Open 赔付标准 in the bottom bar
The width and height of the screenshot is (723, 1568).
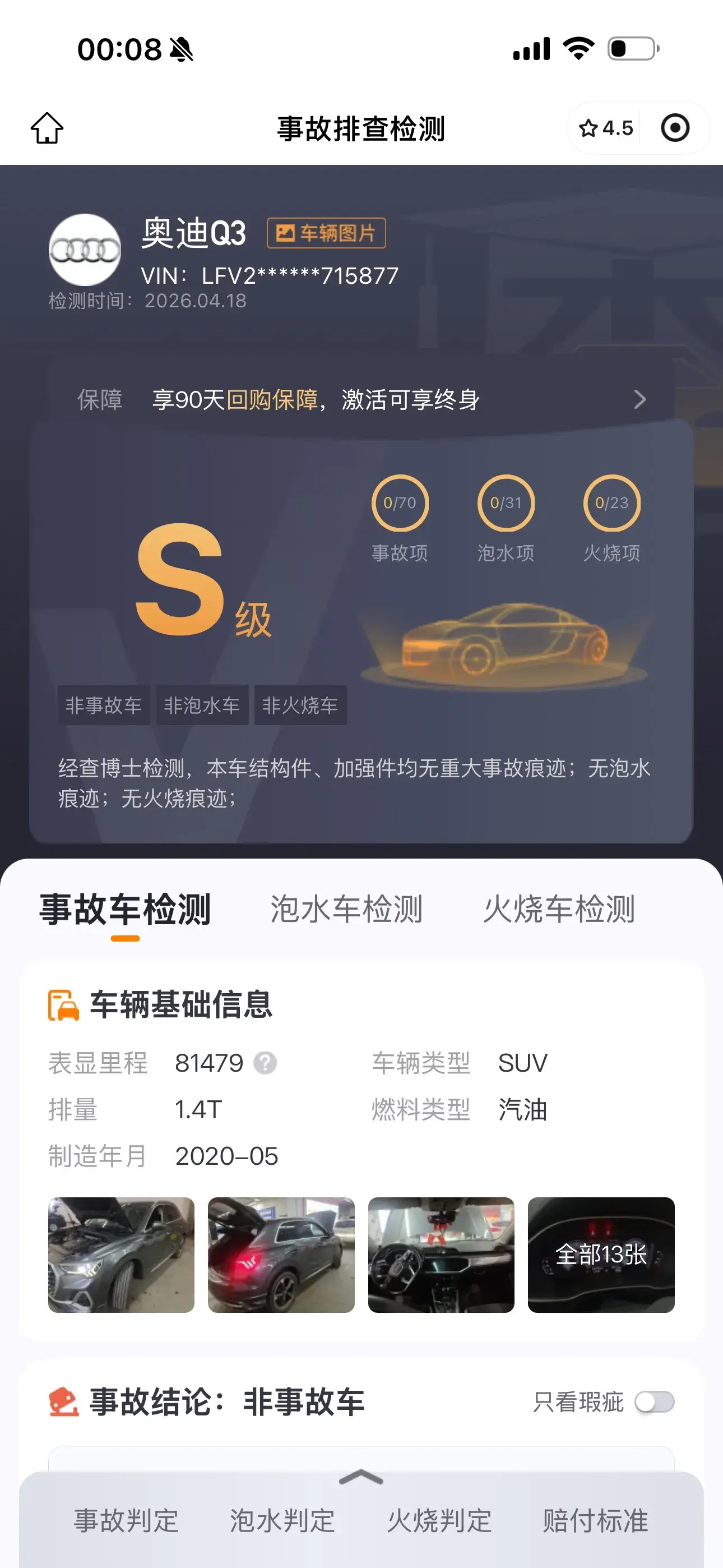(595, 1520)
